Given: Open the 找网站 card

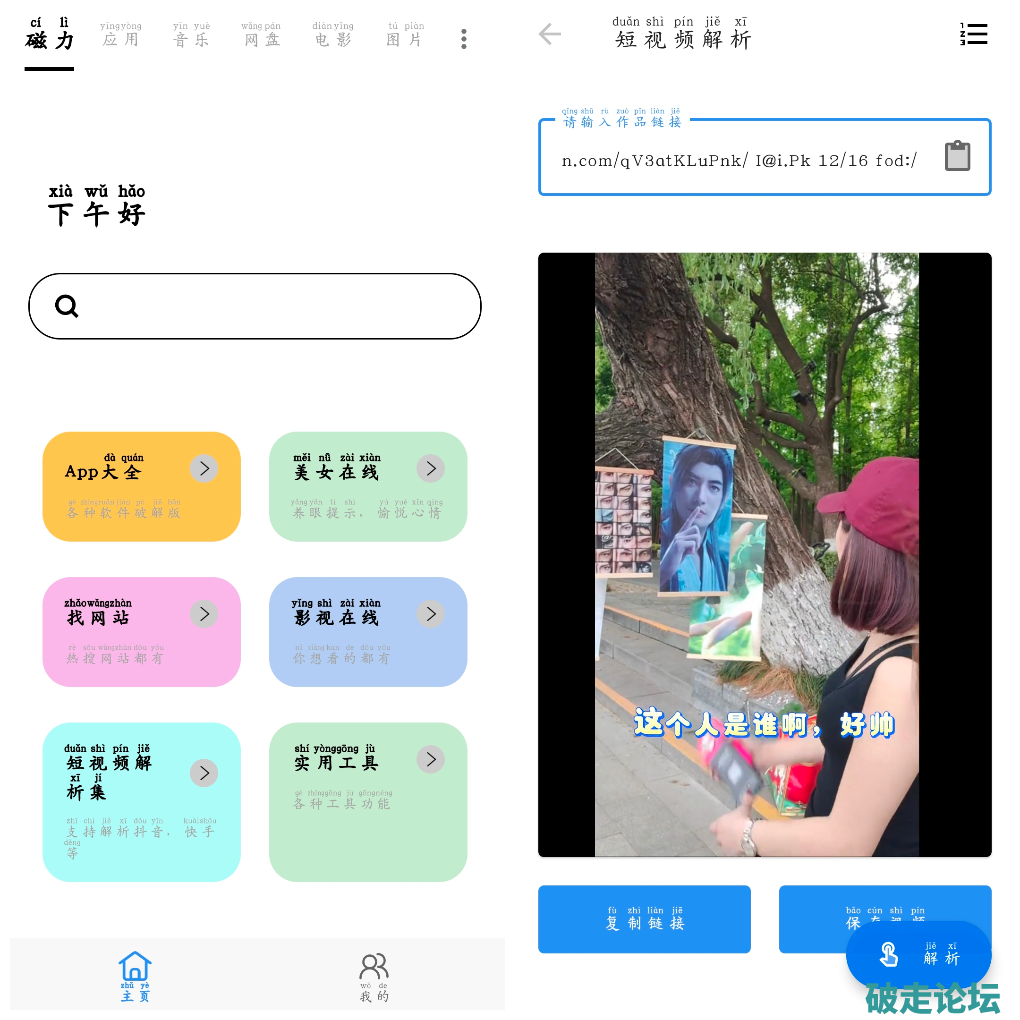Looking at the screenshot, I should pyautogui.click(x=142, y=632).
